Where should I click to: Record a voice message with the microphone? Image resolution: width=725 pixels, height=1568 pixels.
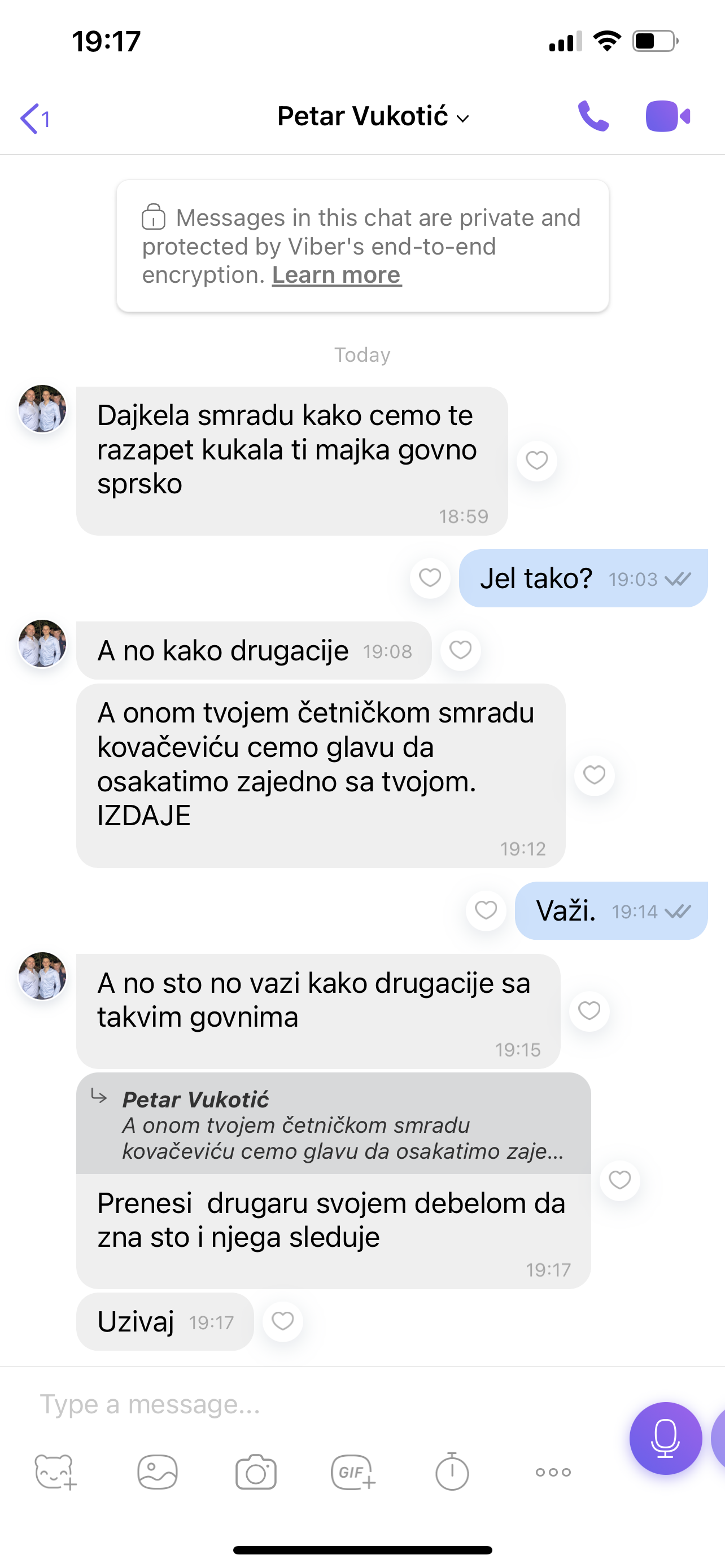pos(665,1438)
